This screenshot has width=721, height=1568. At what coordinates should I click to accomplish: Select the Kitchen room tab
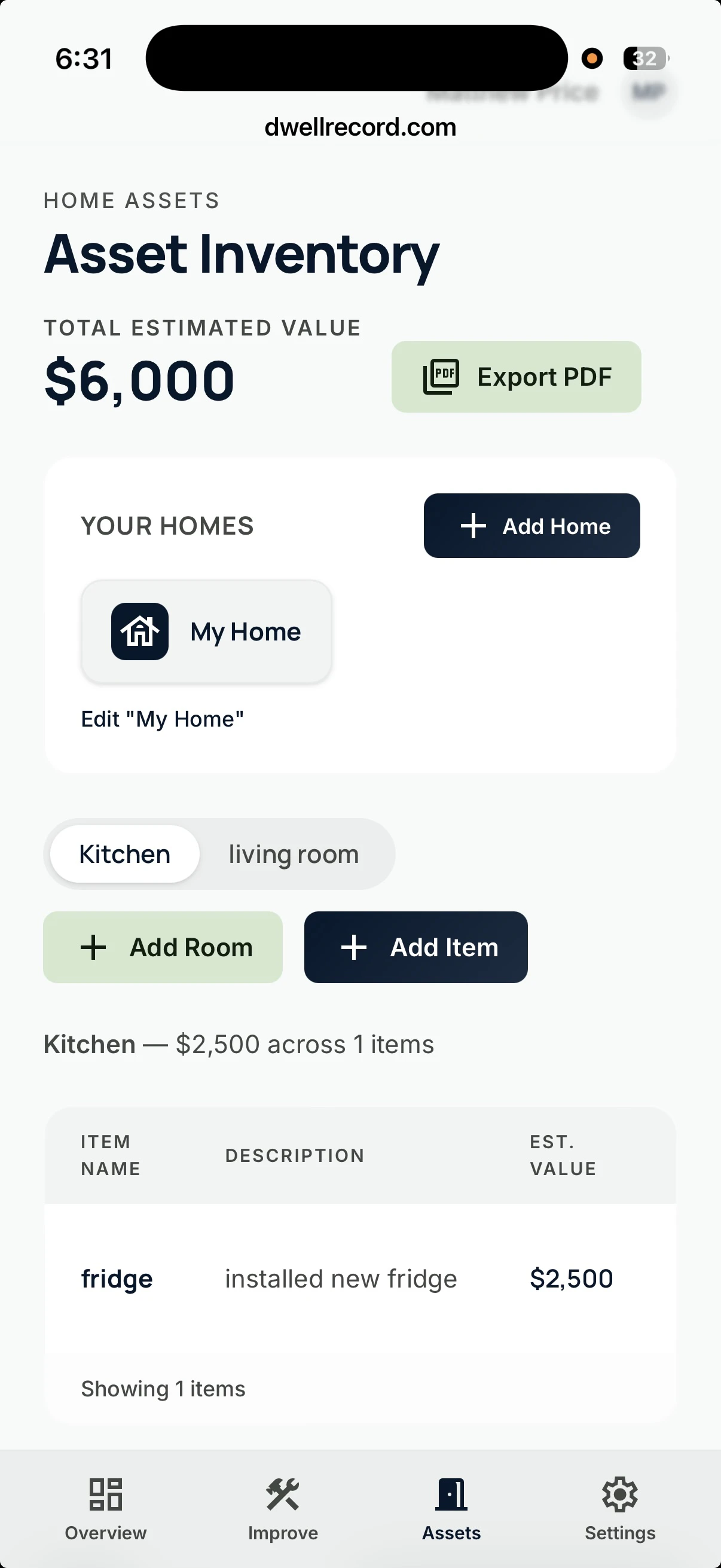pos(125,854)
